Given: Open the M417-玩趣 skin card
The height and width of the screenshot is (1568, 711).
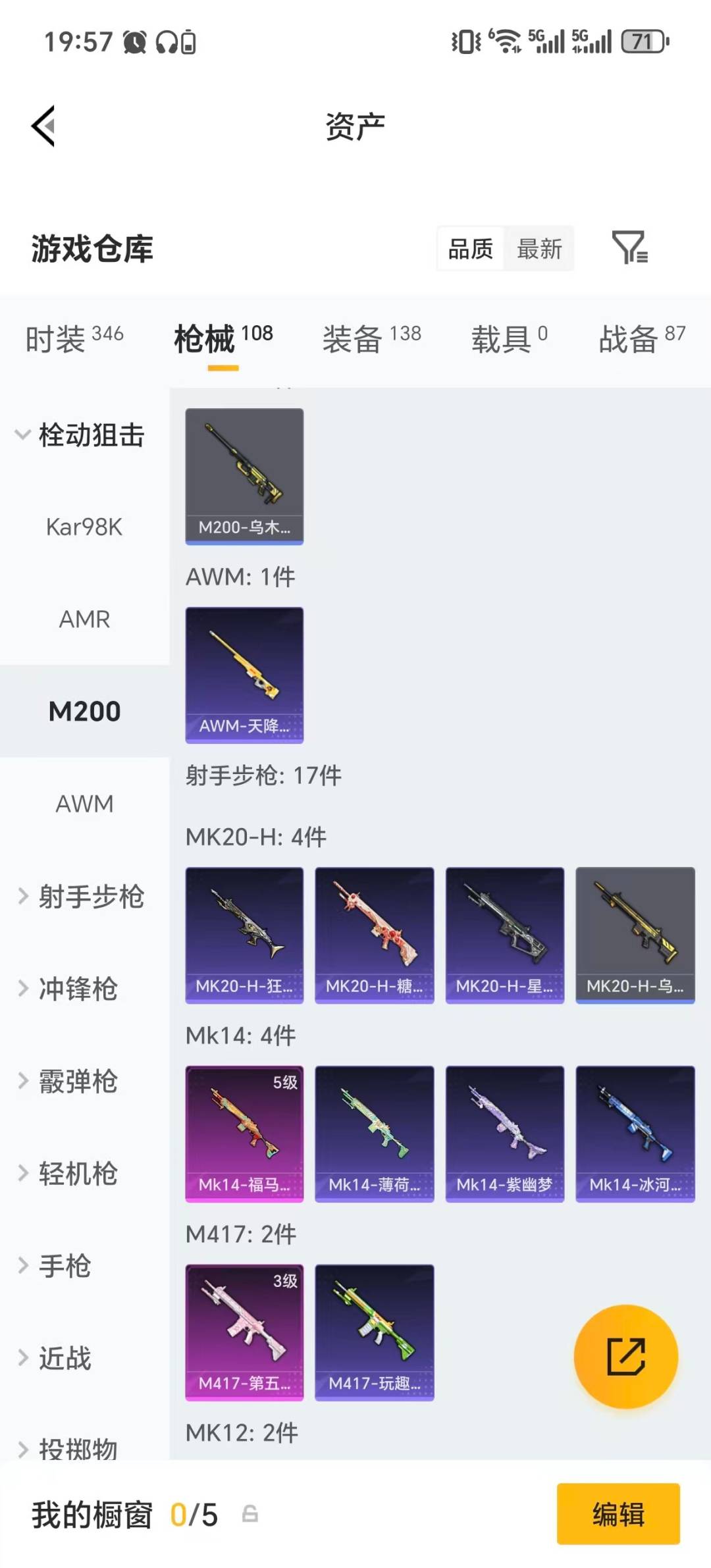Looking at the screenshot, I should (374, 1331).
